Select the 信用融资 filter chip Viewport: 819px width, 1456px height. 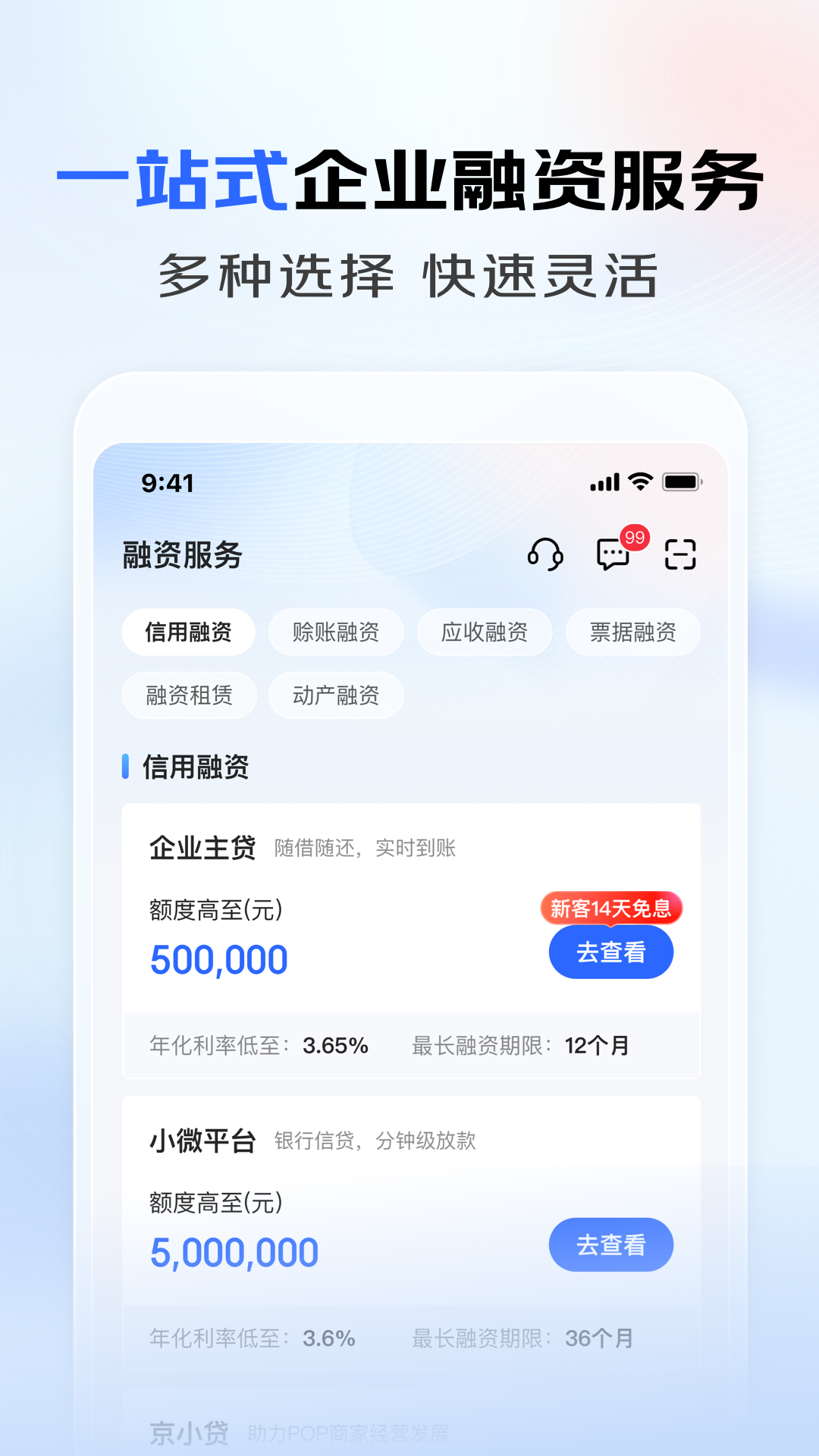[x=189, y=632]
